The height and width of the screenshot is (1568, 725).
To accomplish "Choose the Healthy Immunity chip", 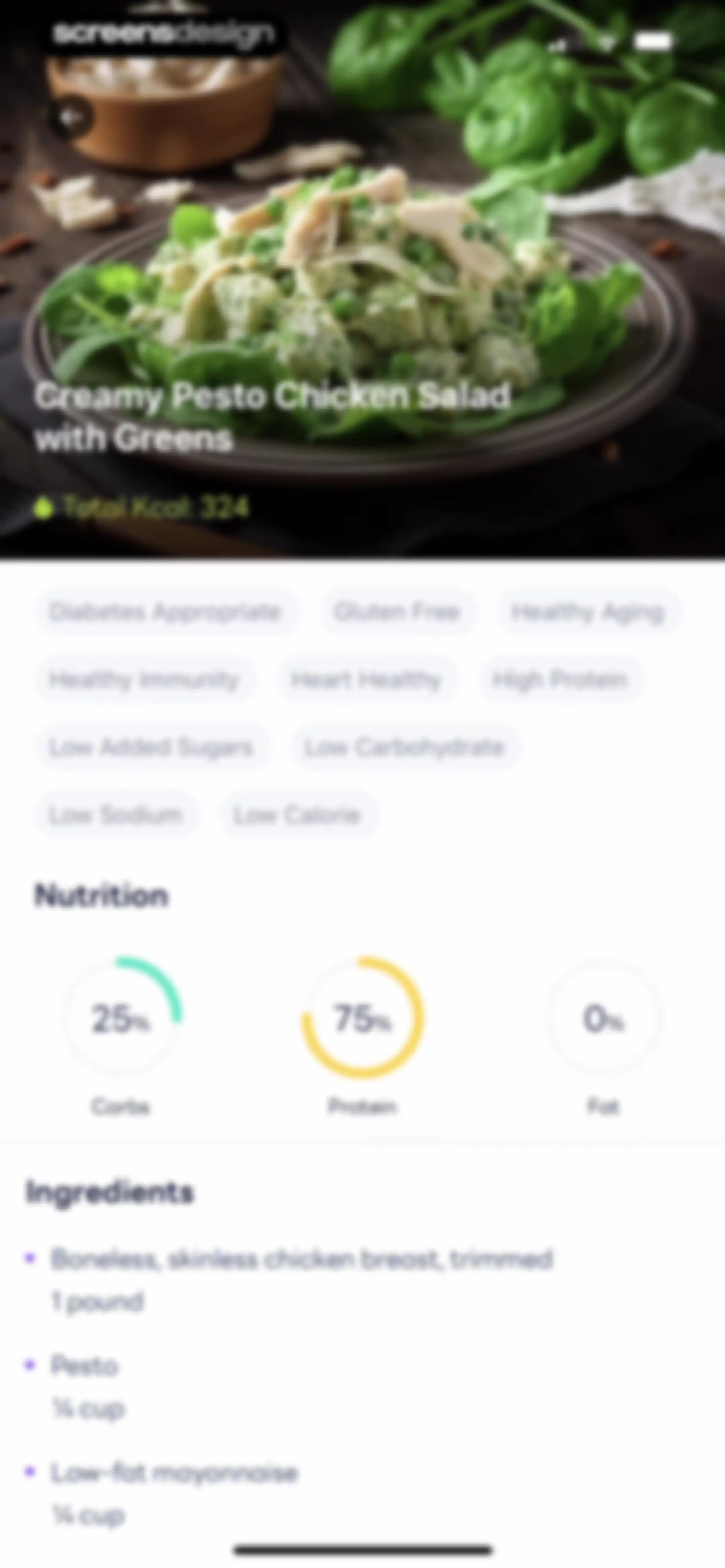I will (x=144, y=679).
